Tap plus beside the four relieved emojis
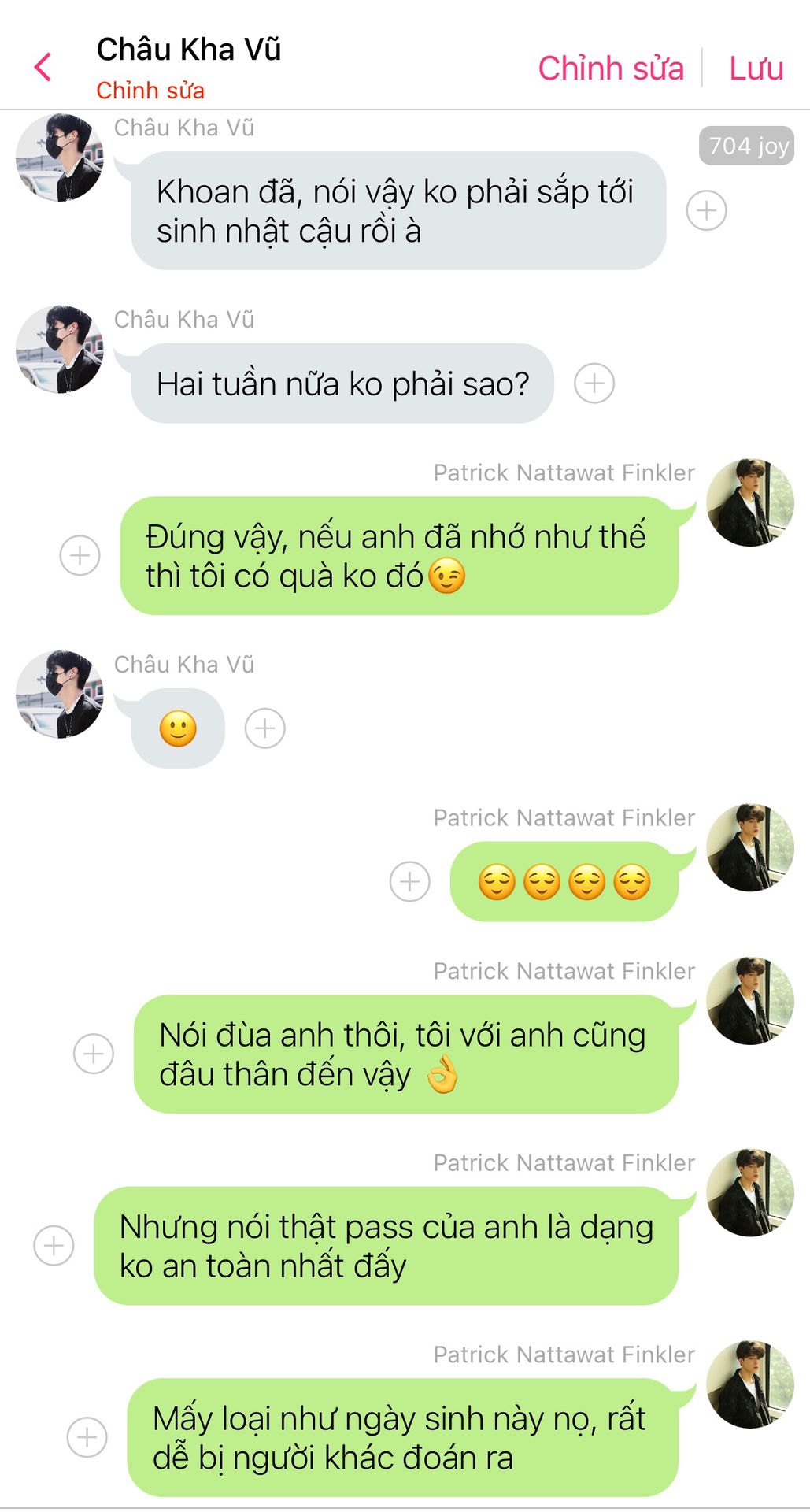The width and height of the screenshot is (810, 1512). coord(410,881)
